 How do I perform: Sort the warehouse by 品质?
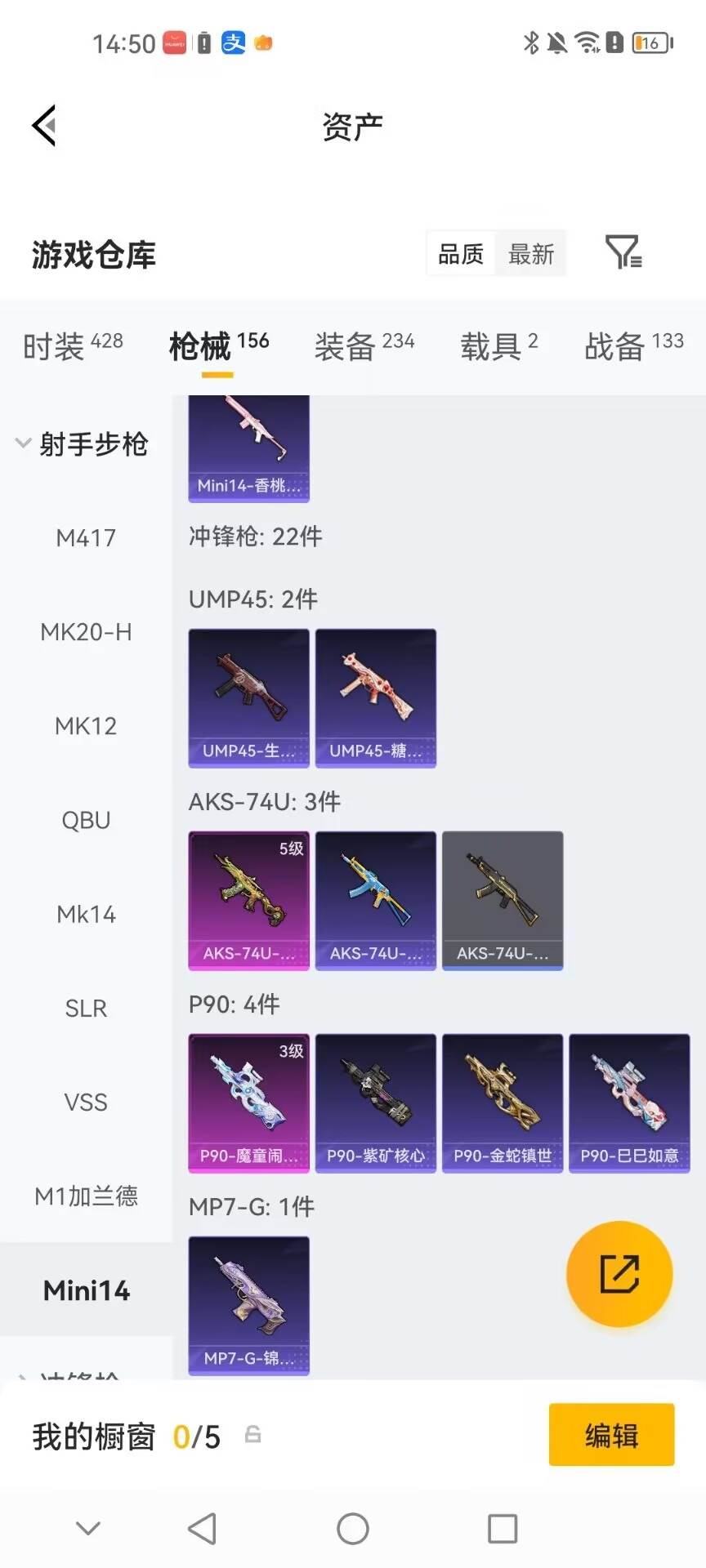click(x=461, y=254)
